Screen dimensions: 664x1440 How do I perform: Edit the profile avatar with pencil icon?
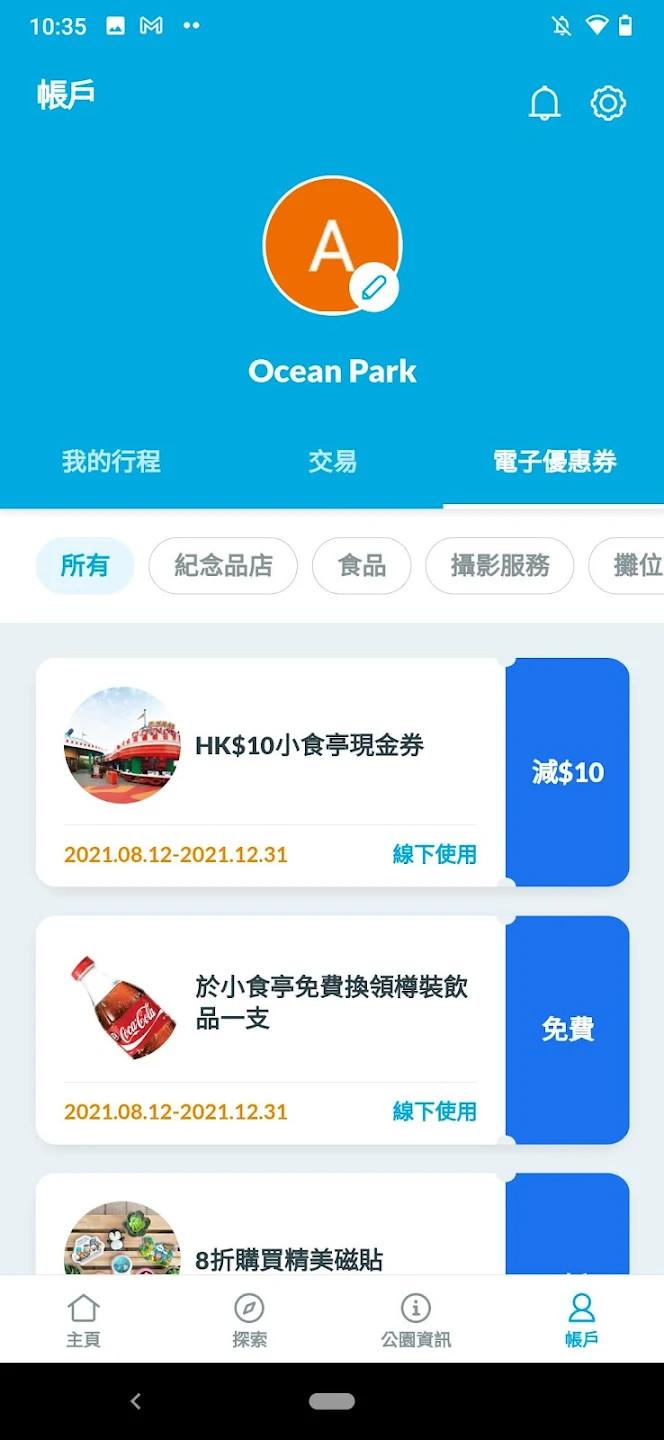coord(374,289)
